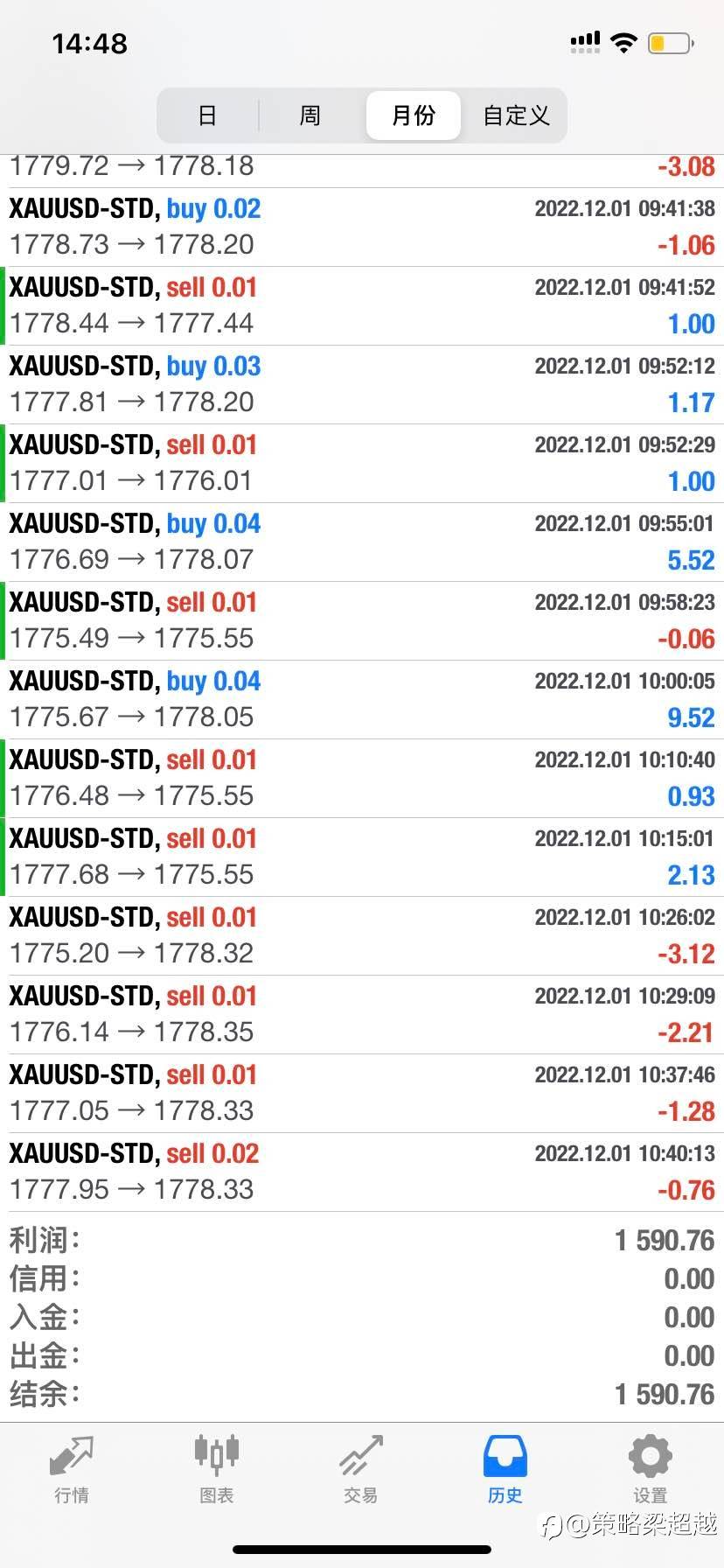Image resolution: width=724 pixels, height=1568 pixels.
Task: Go to the 图表 chart tab
Action: [x=216, y=1470]
